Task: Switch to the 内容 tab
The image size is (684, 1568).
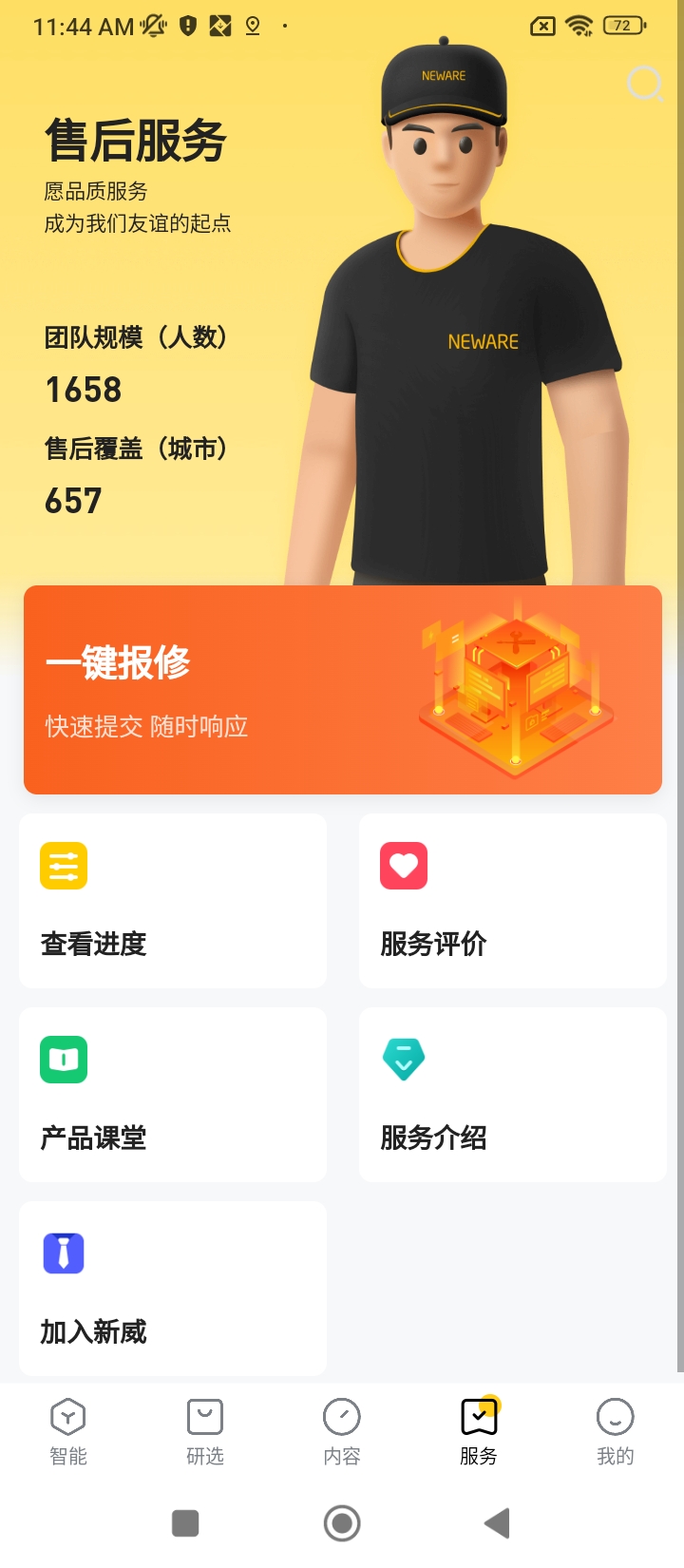Action: [x=342, y=1431]
